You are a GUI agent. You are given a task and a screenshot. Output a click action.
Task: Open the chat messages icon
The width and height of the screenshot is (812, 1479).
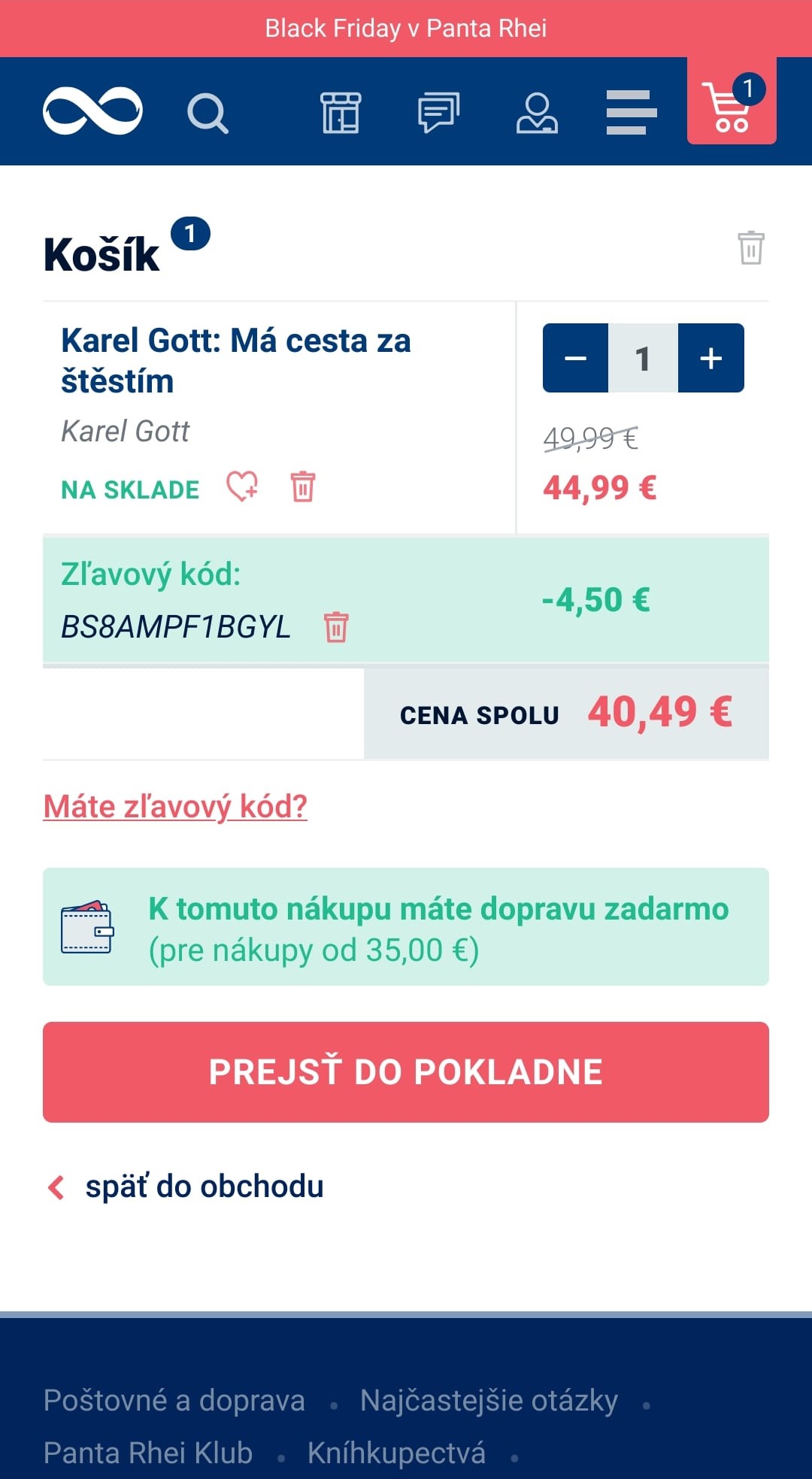[438, 113]
